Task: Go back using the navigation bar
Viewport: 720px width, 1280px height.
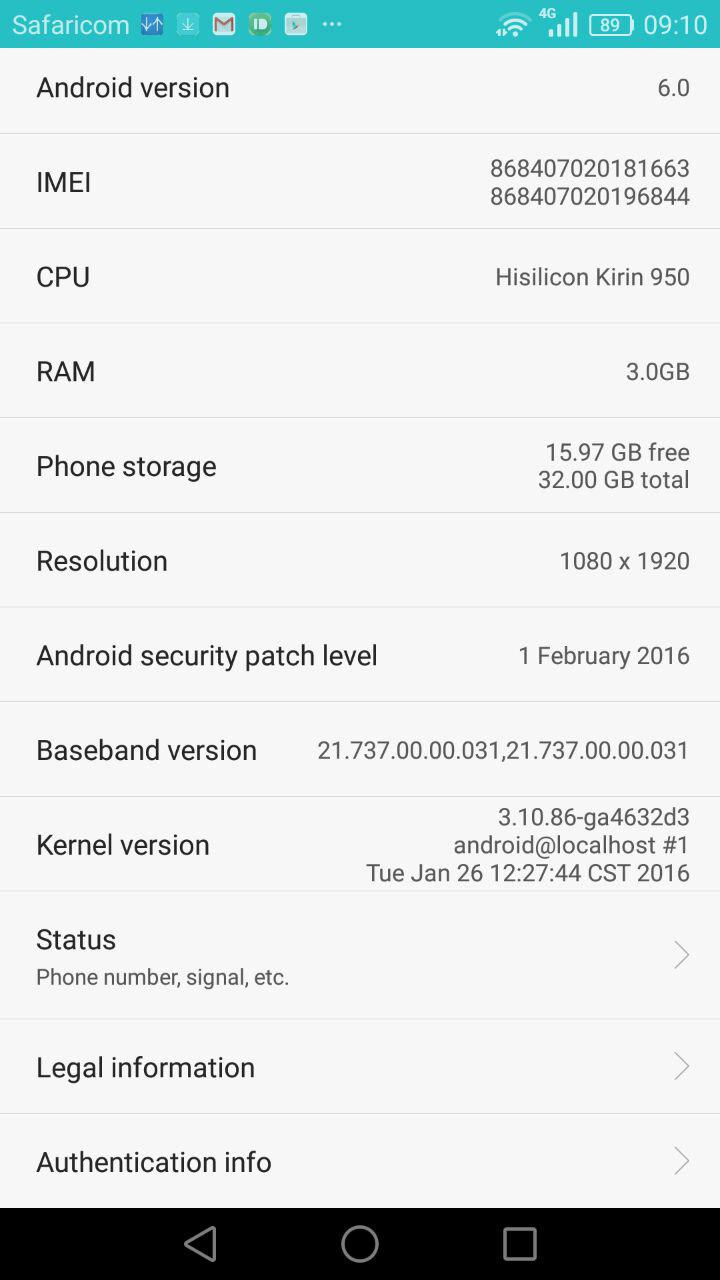Action: pyautogui.click(x=200, y=1244)
